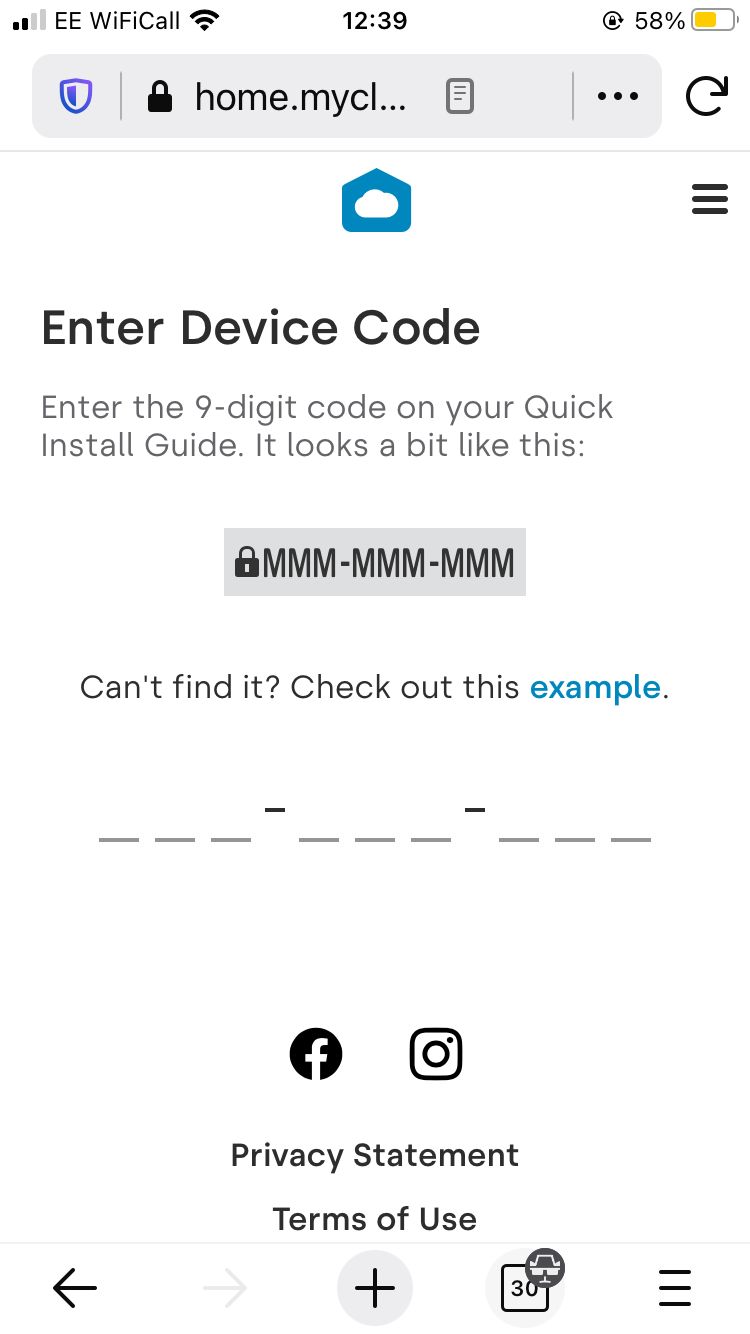Reload the page

point(706,97)
